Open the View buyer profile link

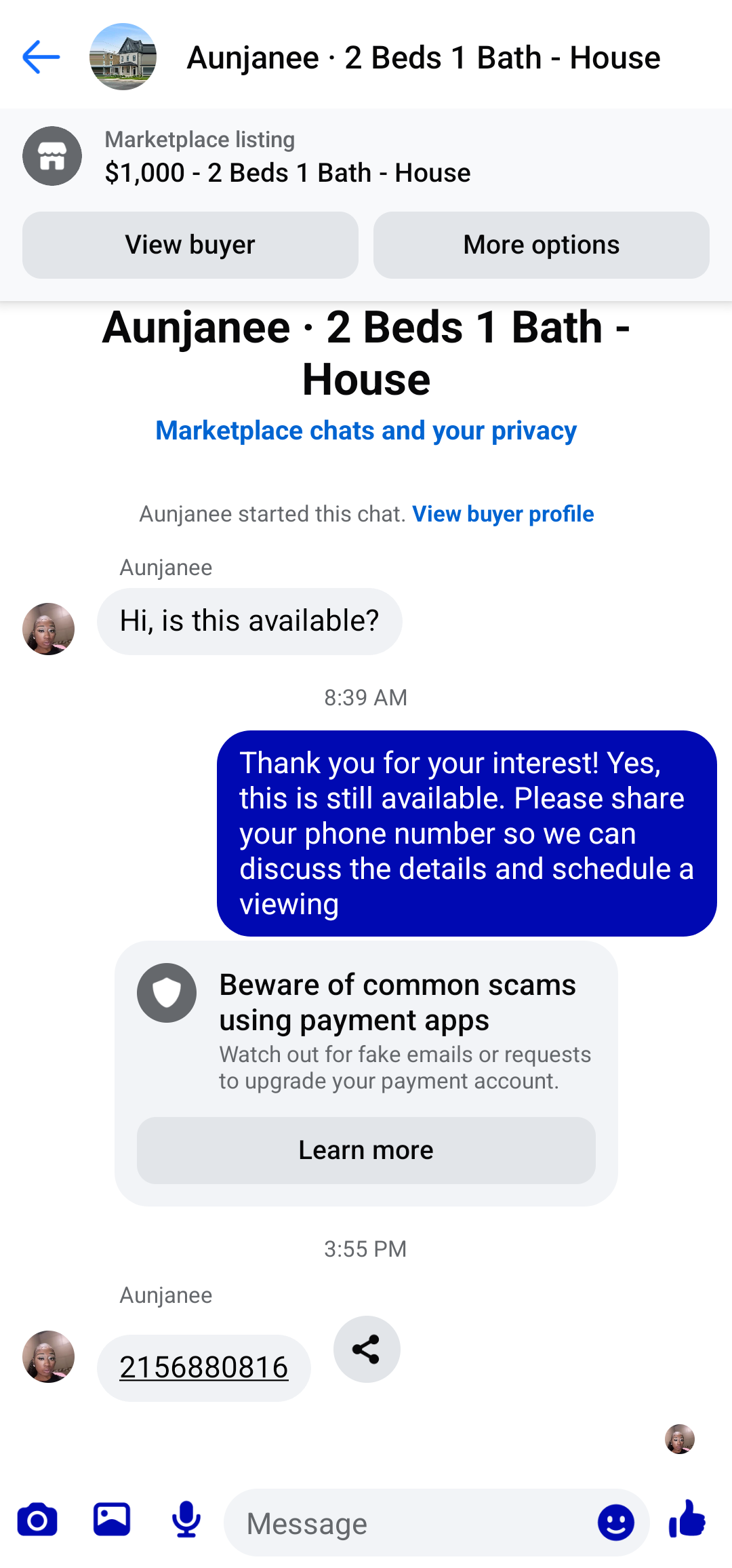(503, 514)
